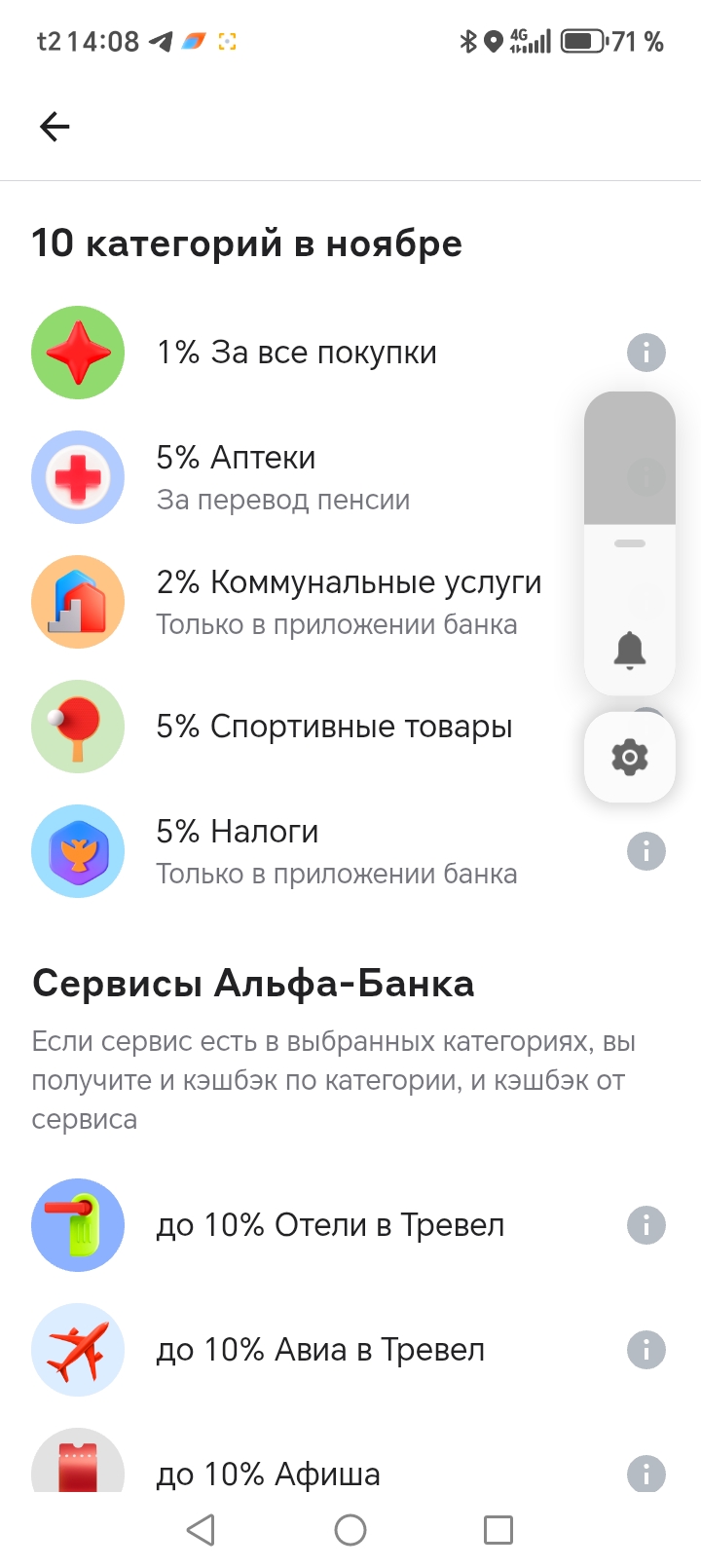Go back using the top arrow

click(x=55, y=127)
